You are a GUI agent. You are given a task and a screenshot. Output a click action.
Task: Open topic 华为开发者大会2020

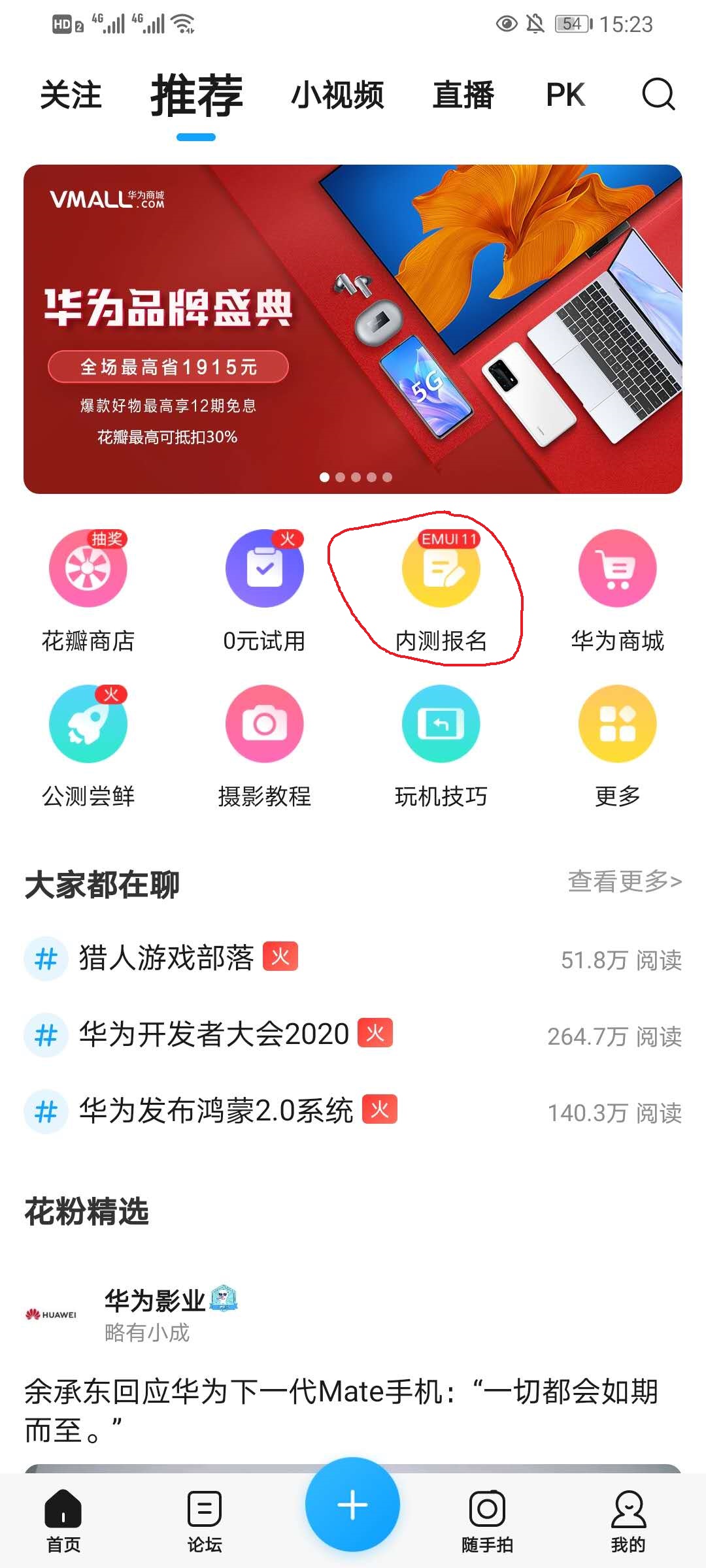coord(214,1035)
